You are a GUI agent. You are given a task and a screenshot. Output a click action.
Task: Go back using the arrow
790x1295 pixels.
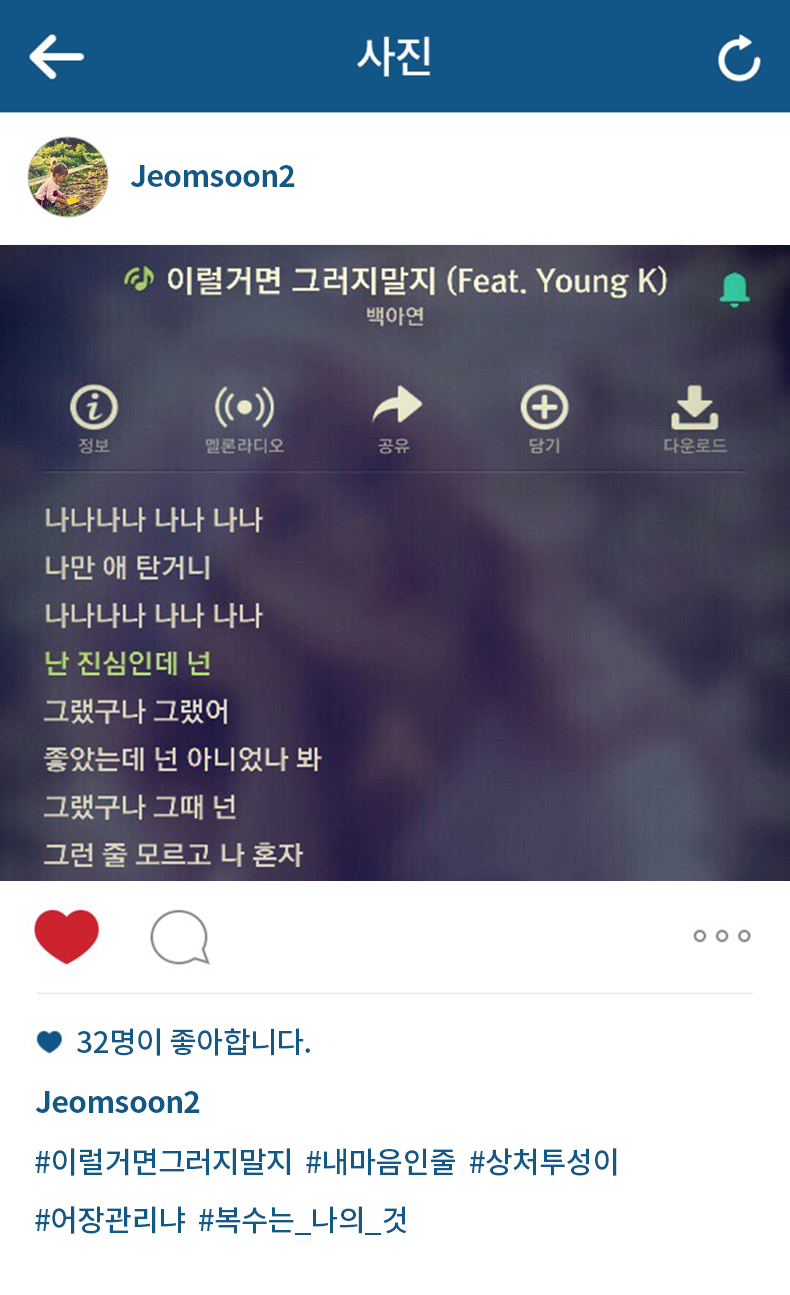point(56,57)
